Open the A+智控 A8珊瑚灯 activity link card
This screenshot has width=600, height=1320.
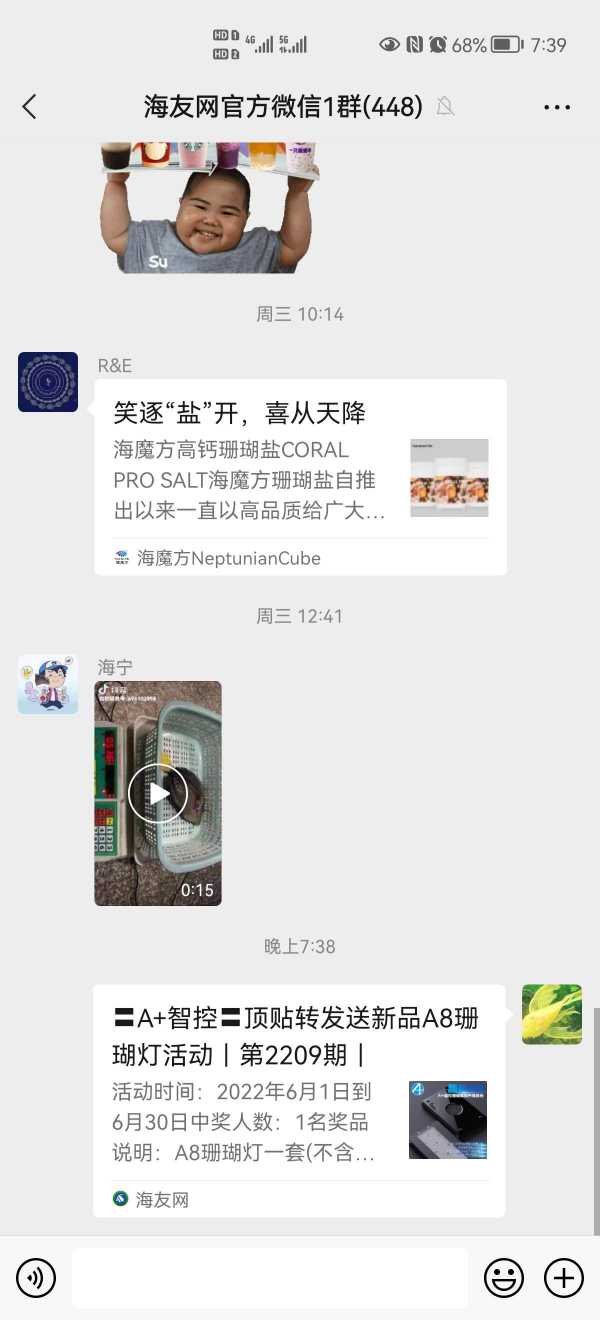[299, 1100]
